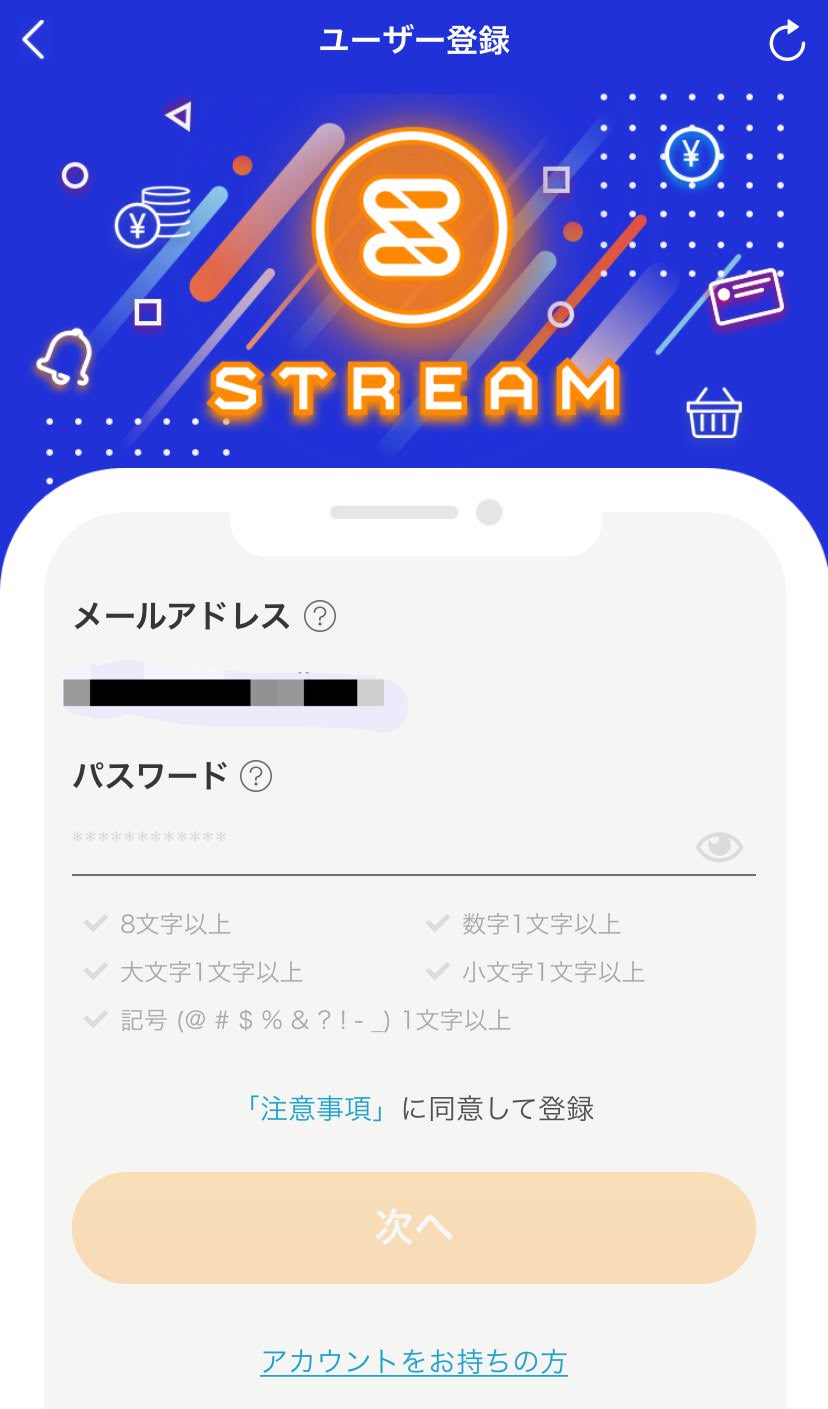Open アカウントをお持ちの方 login link

tap(413, 1361)
